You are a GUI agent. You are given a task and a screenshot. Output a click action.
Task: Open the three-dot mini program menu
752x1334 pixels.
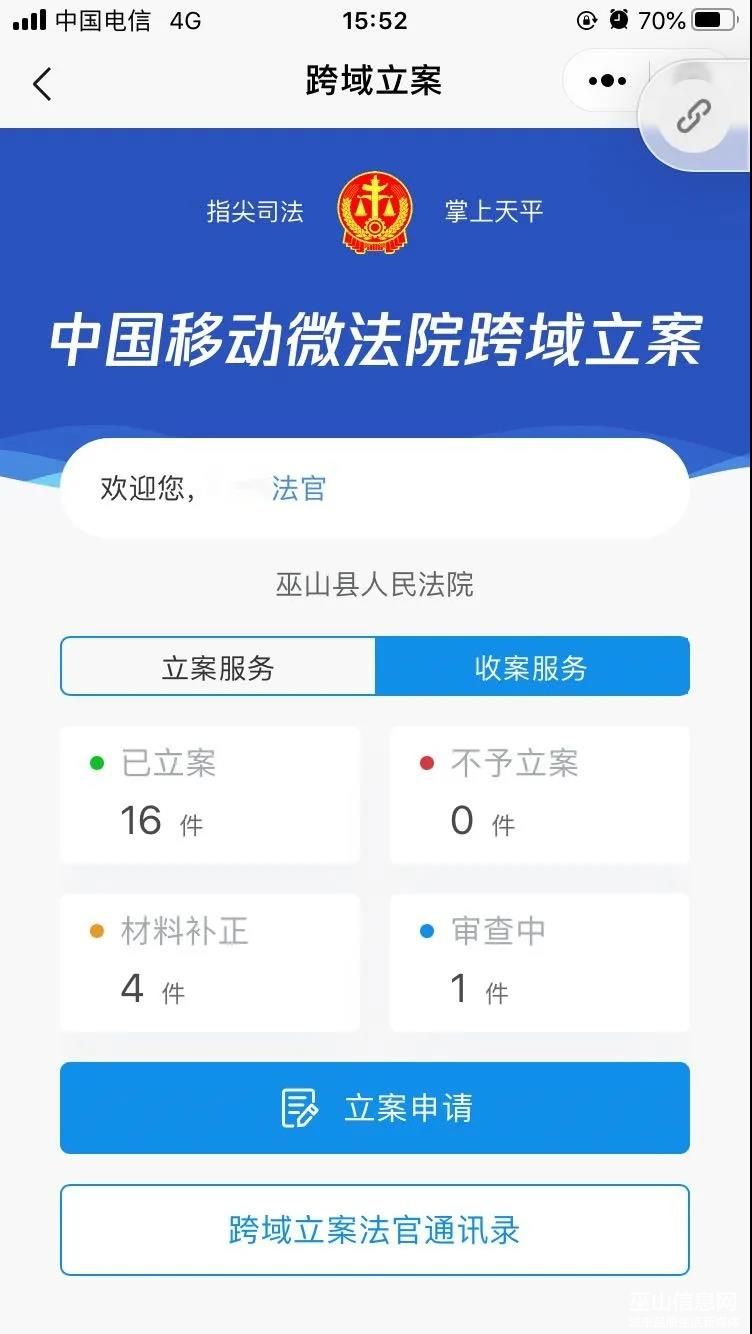pos(607,81)
